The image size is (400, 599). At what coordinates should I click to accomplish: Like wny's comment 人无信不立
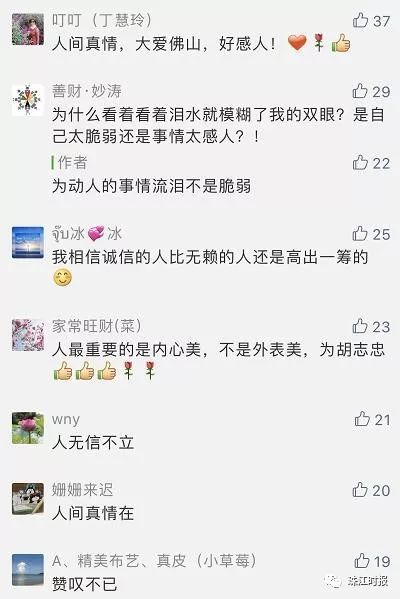[362, 419]
